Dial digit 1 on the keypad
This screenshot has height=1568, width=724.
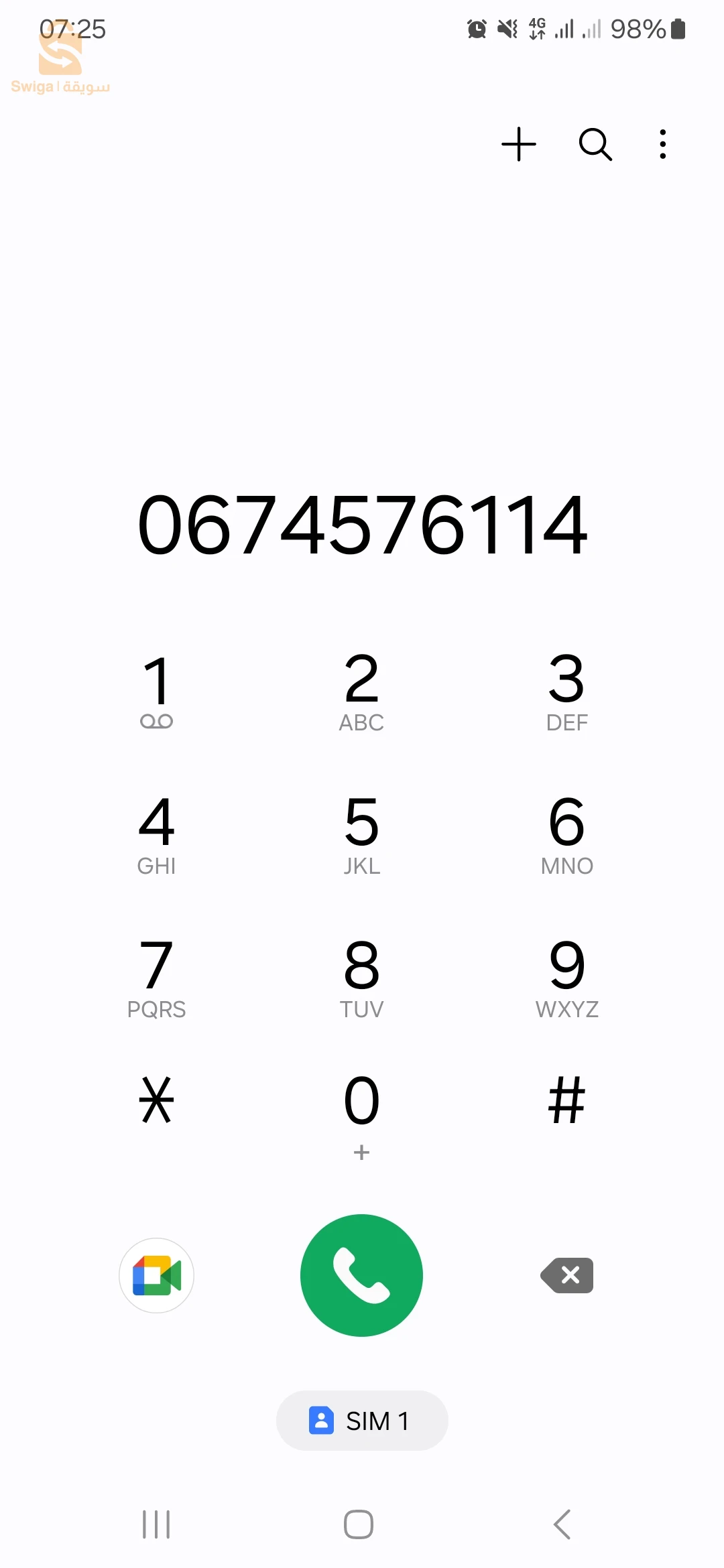(x=157, y=690)
